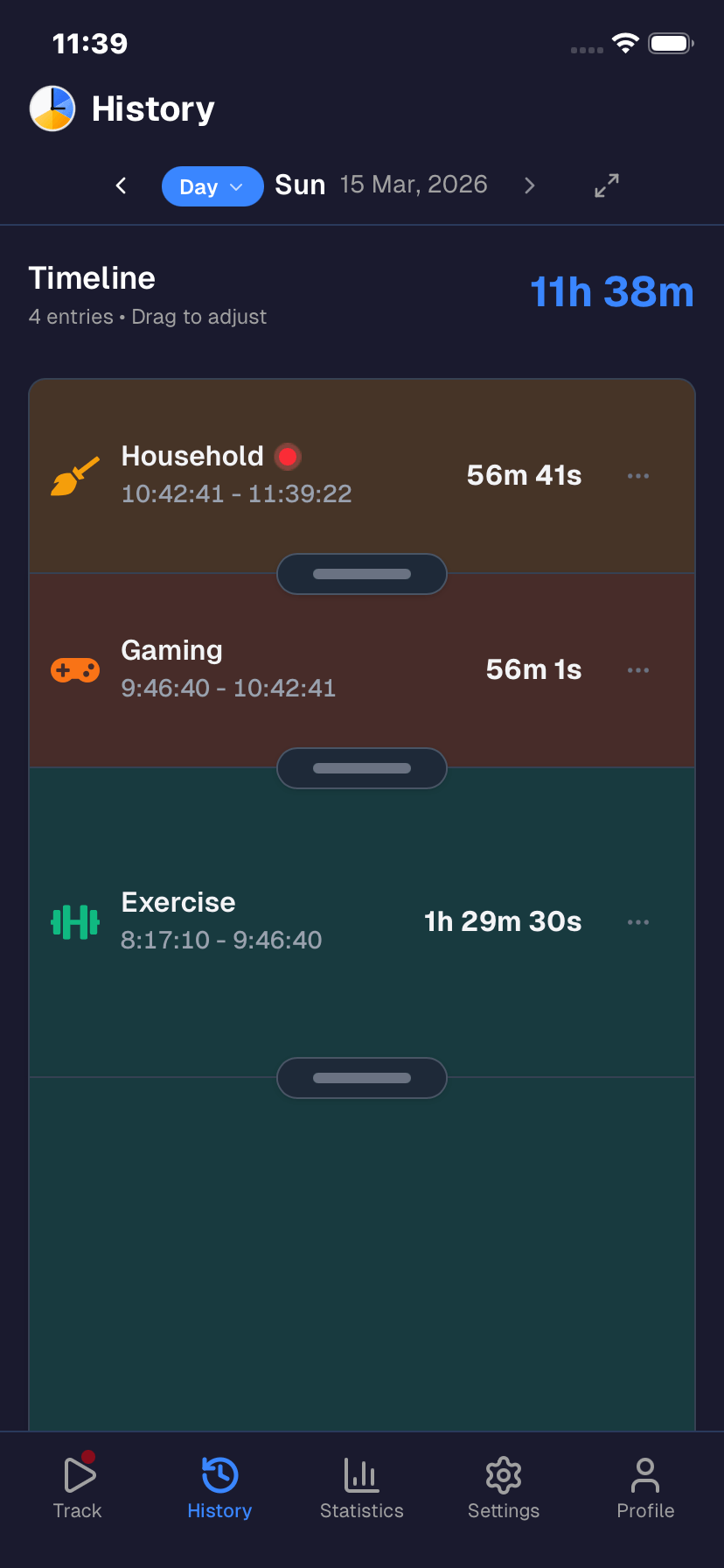
Task: Go to the Profile tab
Action: pos(645,1487)
